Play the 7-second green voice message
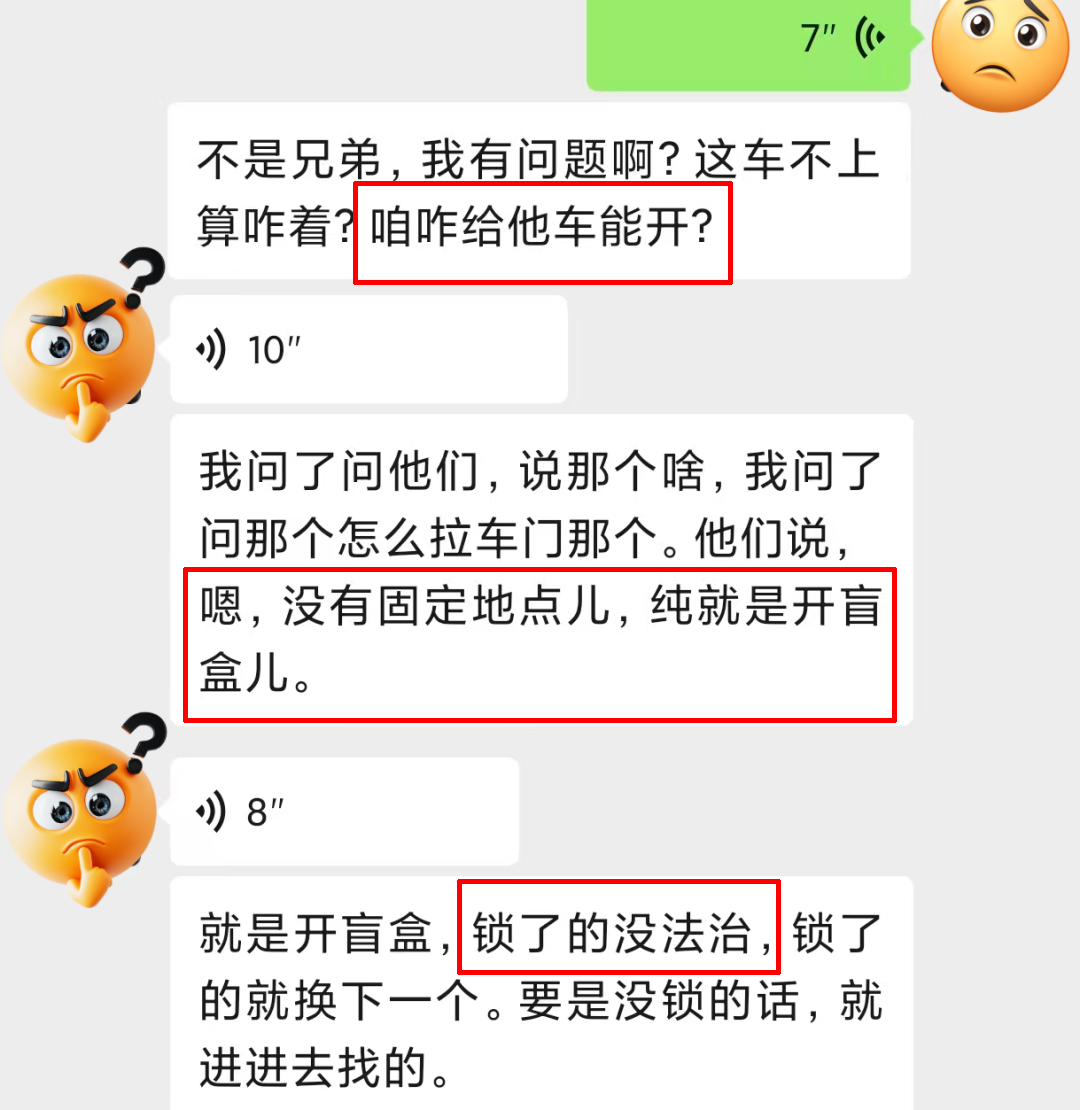The width and height of the screenshot is (1080, 1110). (x=748, y=42)
